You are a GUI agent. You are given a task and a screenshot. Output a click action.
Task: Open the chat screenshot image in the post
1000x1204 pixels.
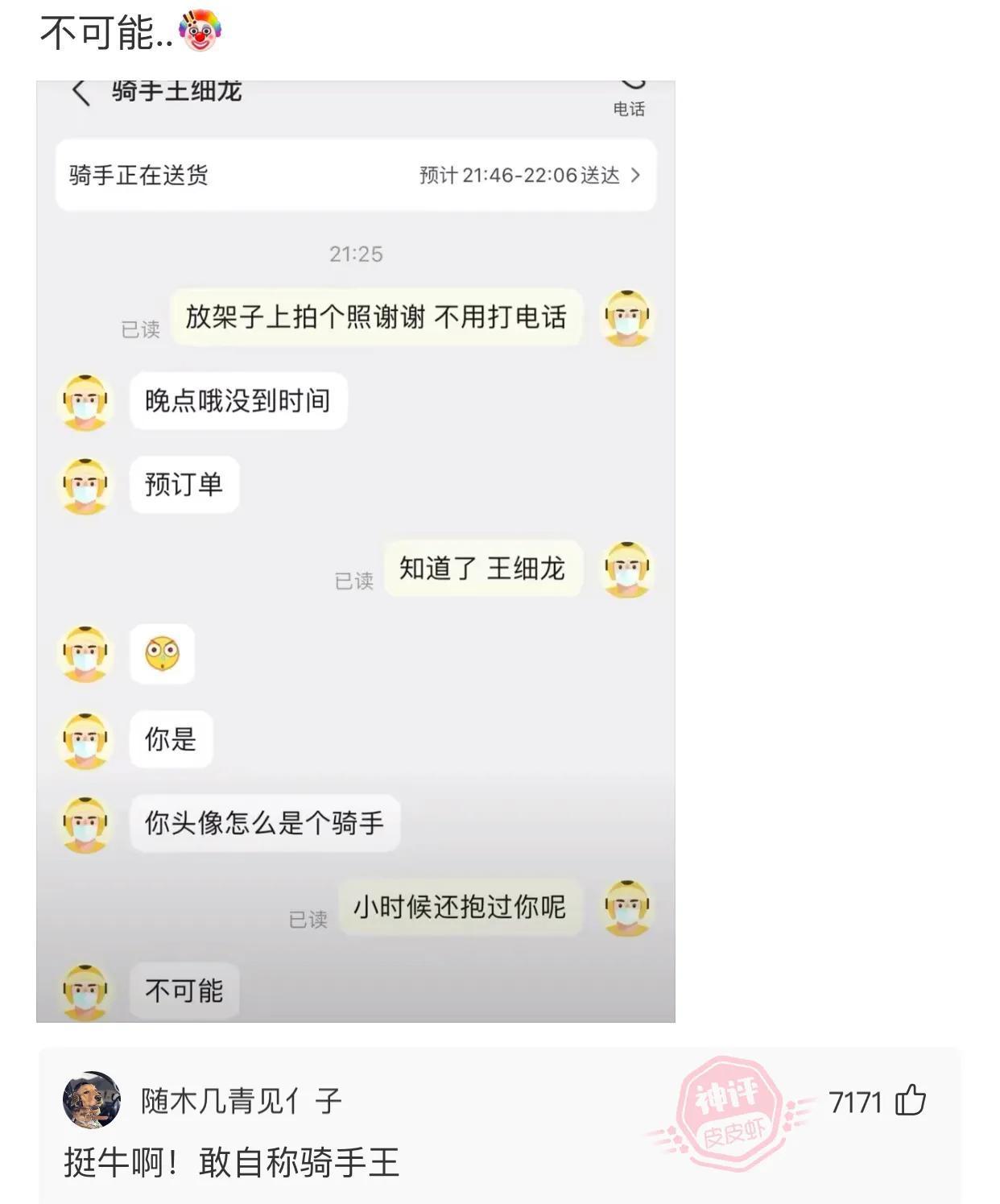point(355,551)
